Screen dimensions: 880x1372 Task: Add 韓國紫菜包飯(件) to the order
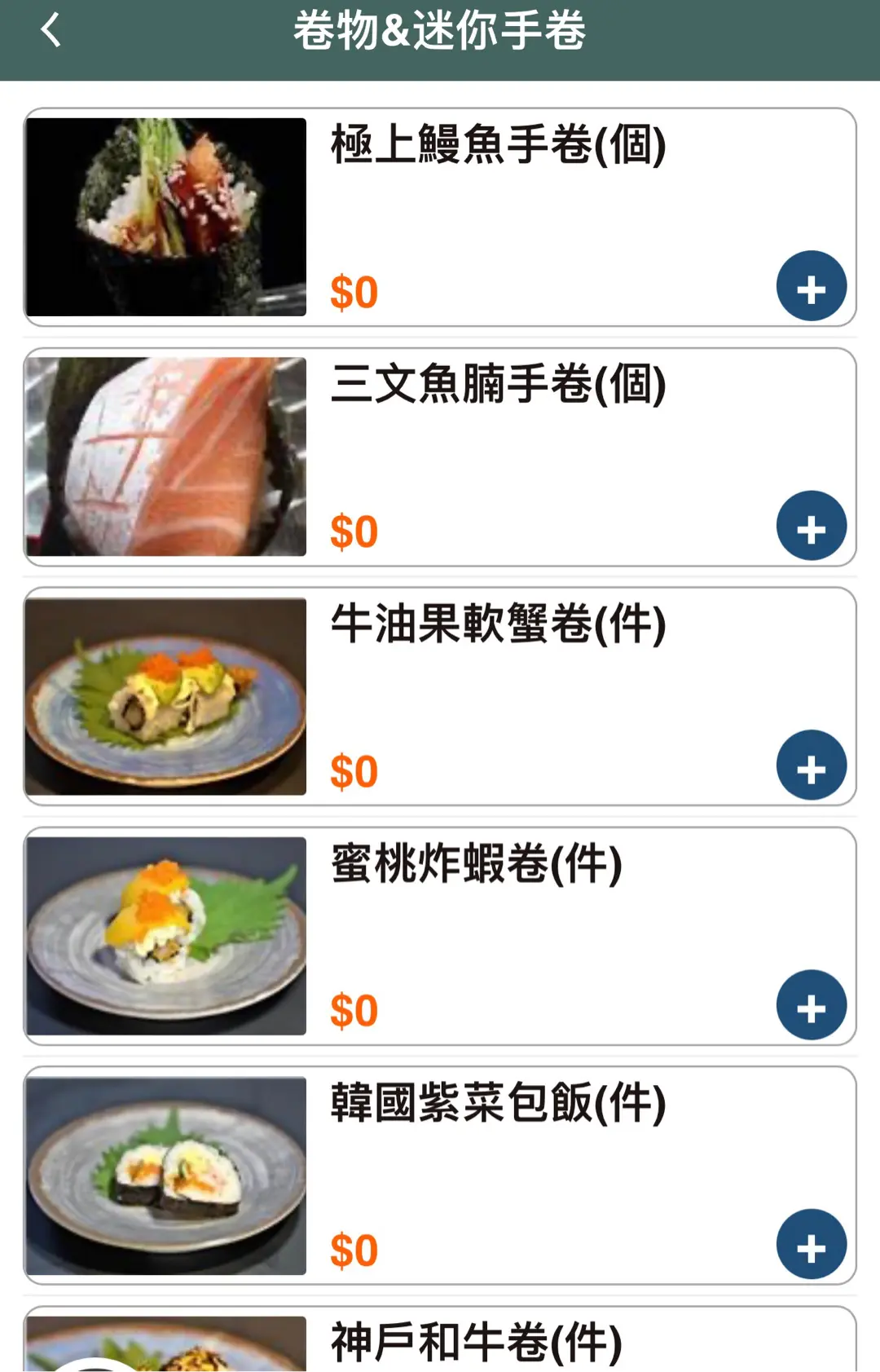pos(811,1244)
